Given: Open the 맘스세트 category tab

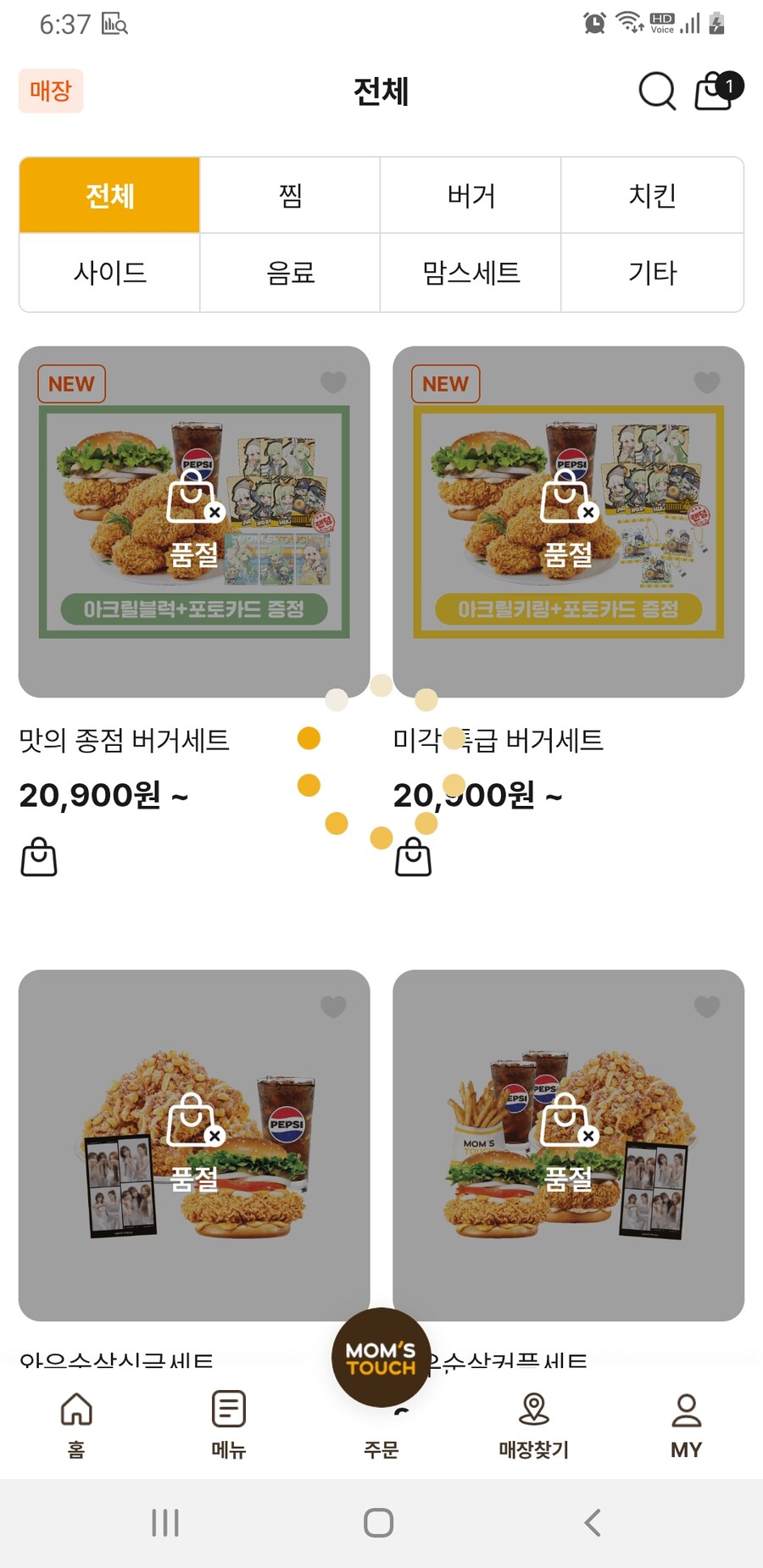Looking at the screenshot, I should coord(471,273).
